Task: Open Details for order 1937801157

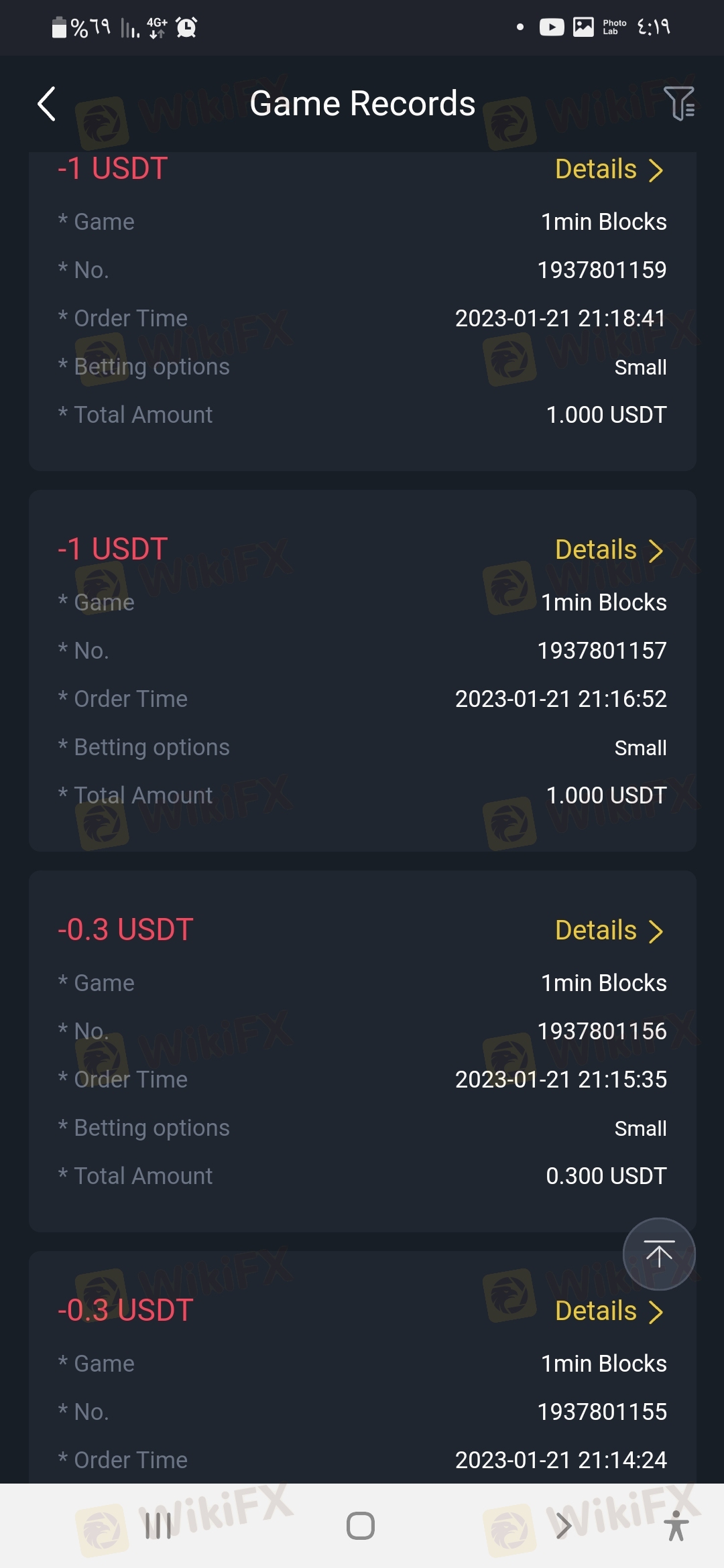Action: pyautogui.click(x=609, y=550)
